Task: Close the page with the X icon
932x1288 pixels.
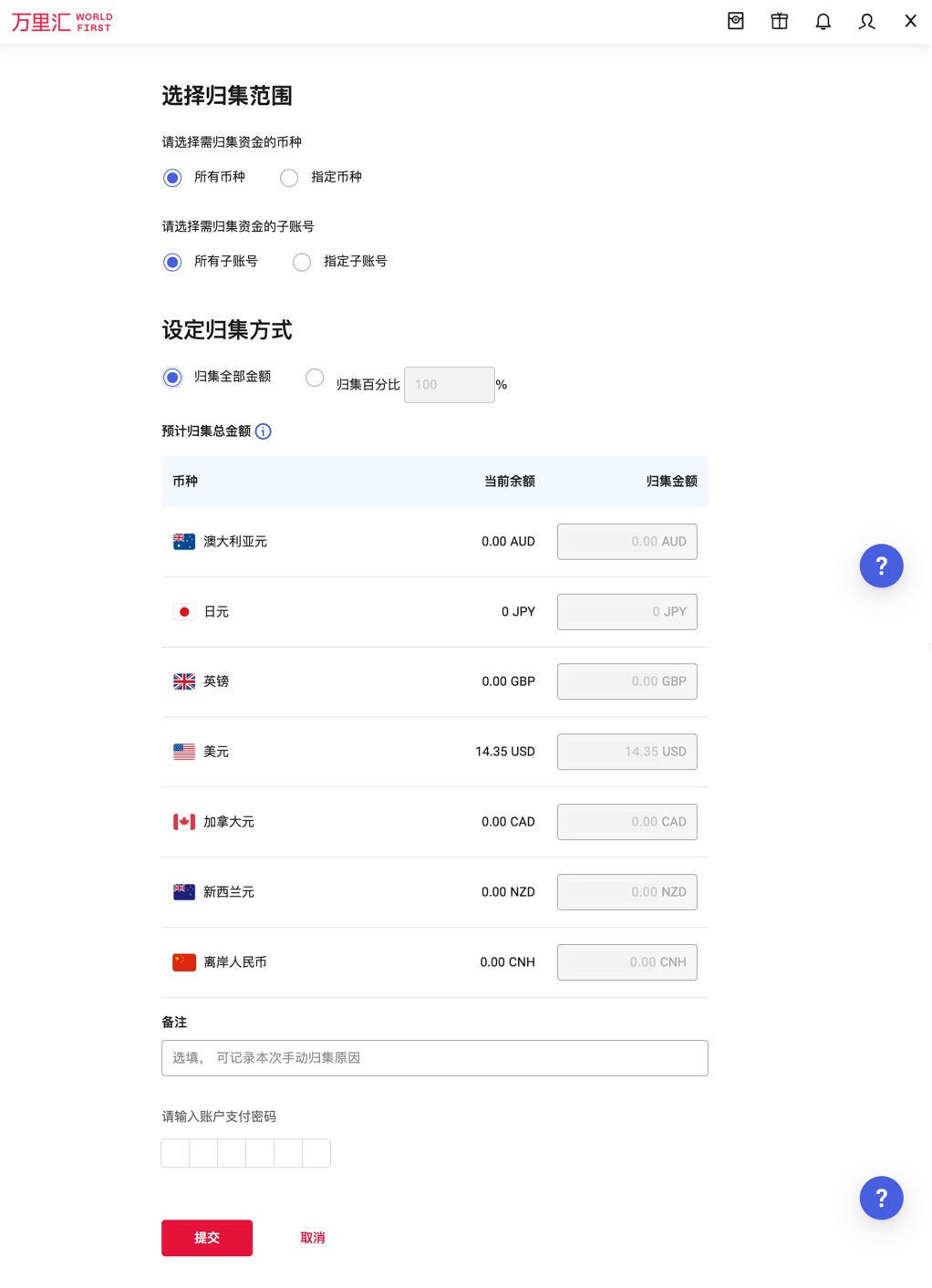Action: [x=909, y=21]
